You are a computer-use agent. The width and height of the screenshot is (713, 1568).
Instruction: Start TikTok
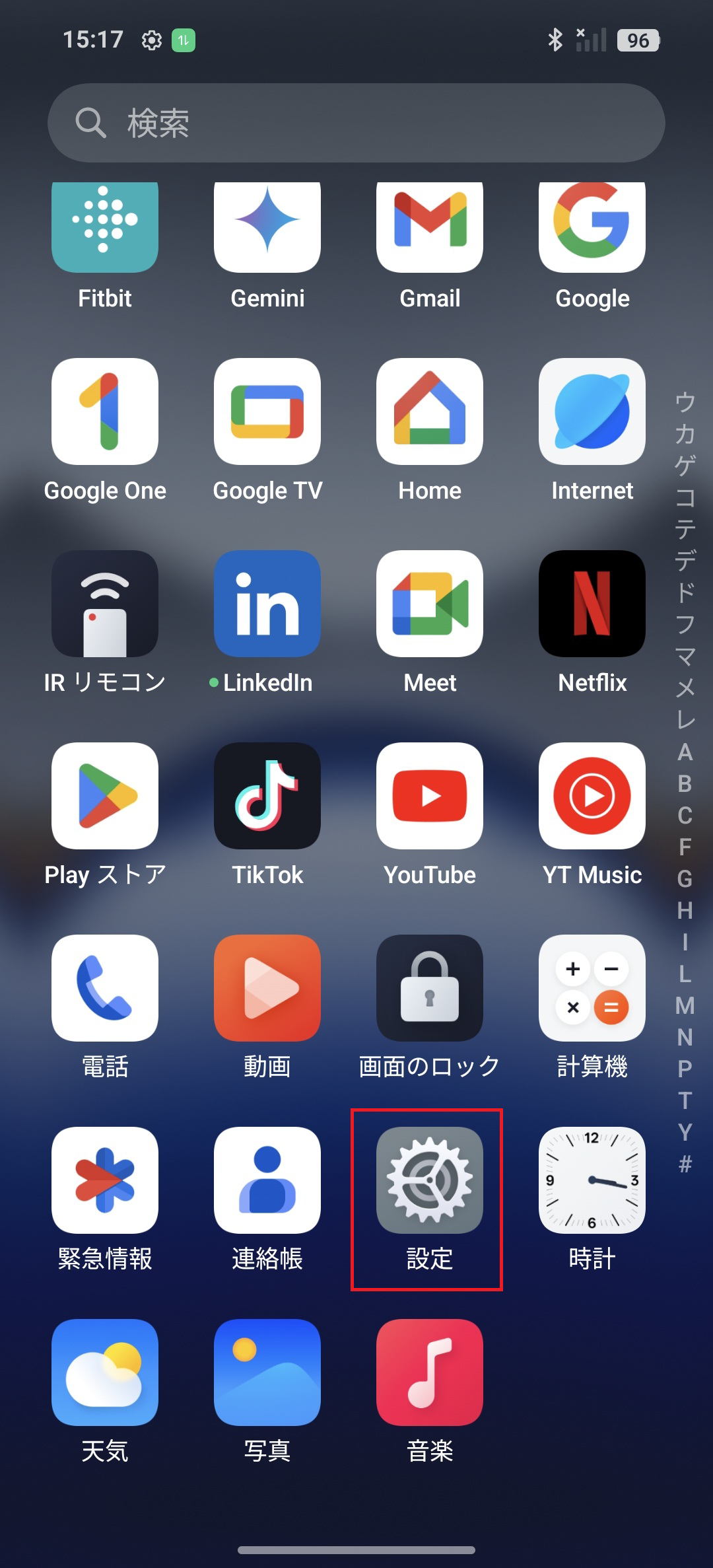pyautogui.click(x=267, y=795)
